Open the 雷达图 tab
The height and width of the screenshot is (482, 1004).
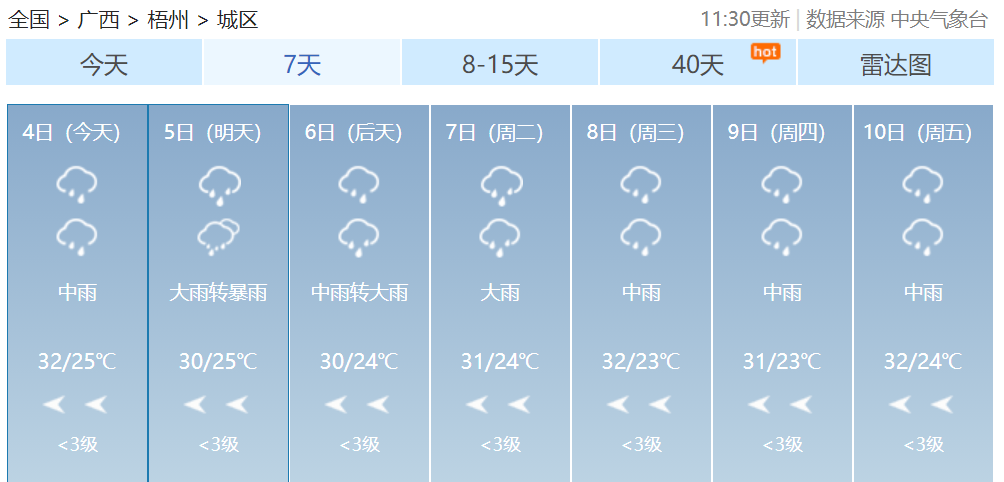pos(896,65)
